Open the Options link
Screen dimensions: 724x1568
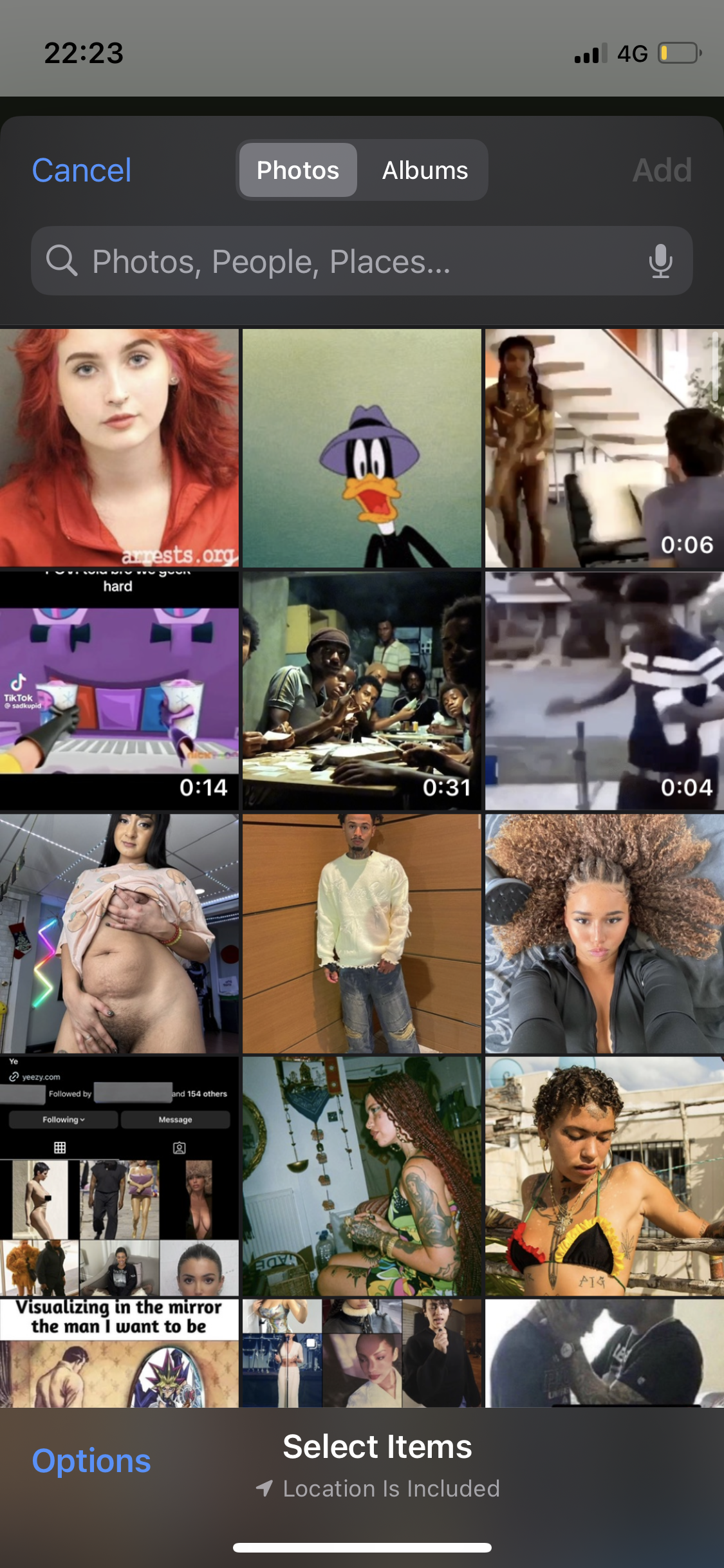(91, 1461)
